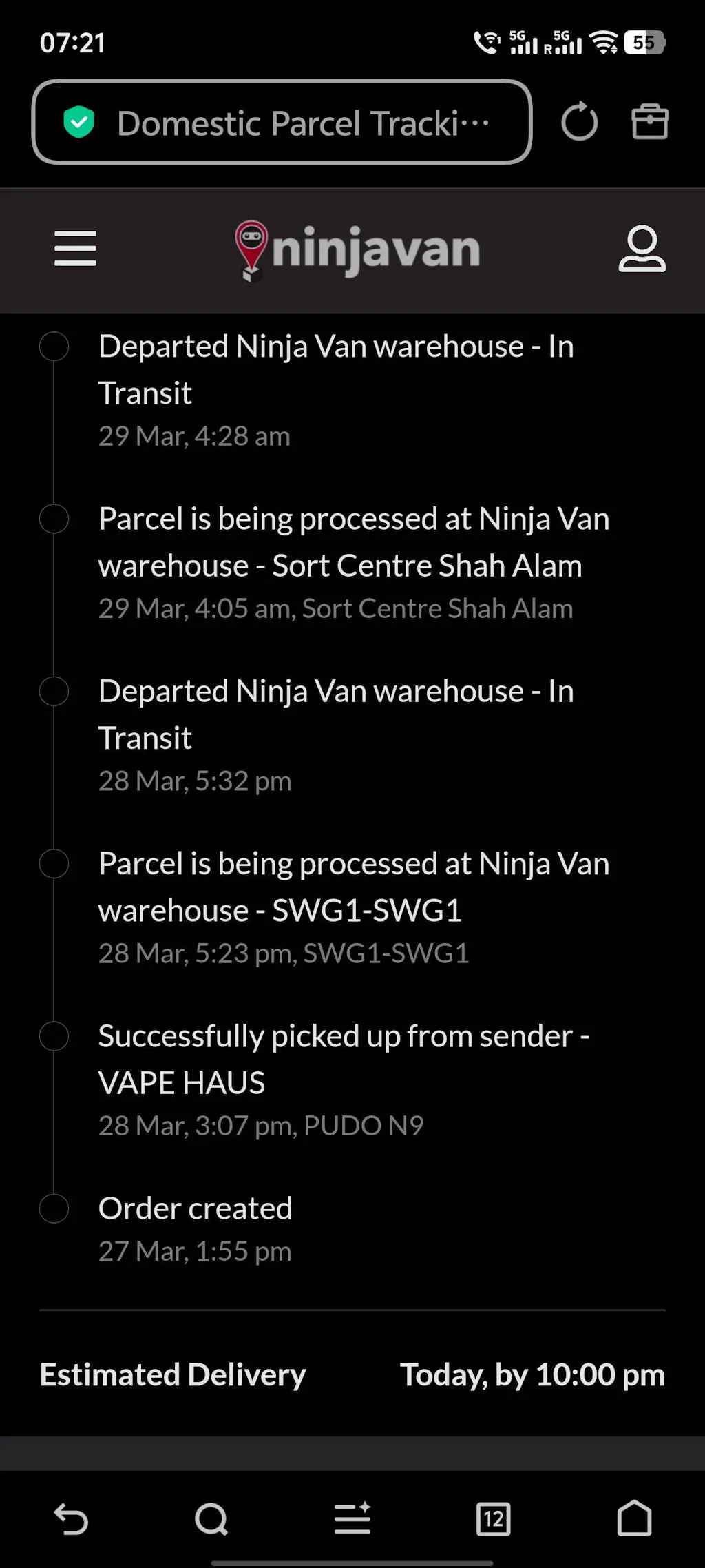Open the Ninja Van hamburger menu
Viewport: 705px width, 1568px height.
(75, 248)
